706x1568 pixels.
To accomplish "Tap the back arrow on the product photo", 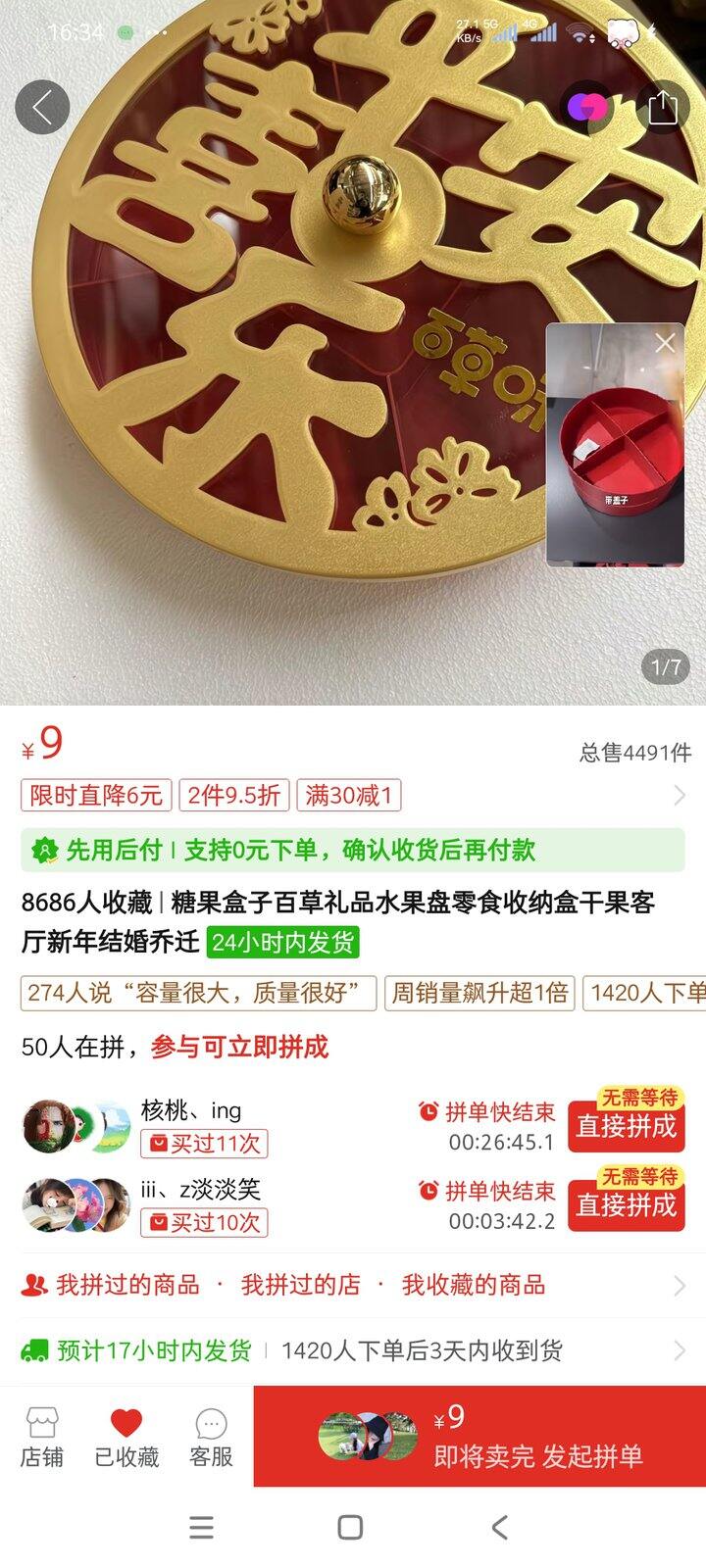I will pos(41,105).
